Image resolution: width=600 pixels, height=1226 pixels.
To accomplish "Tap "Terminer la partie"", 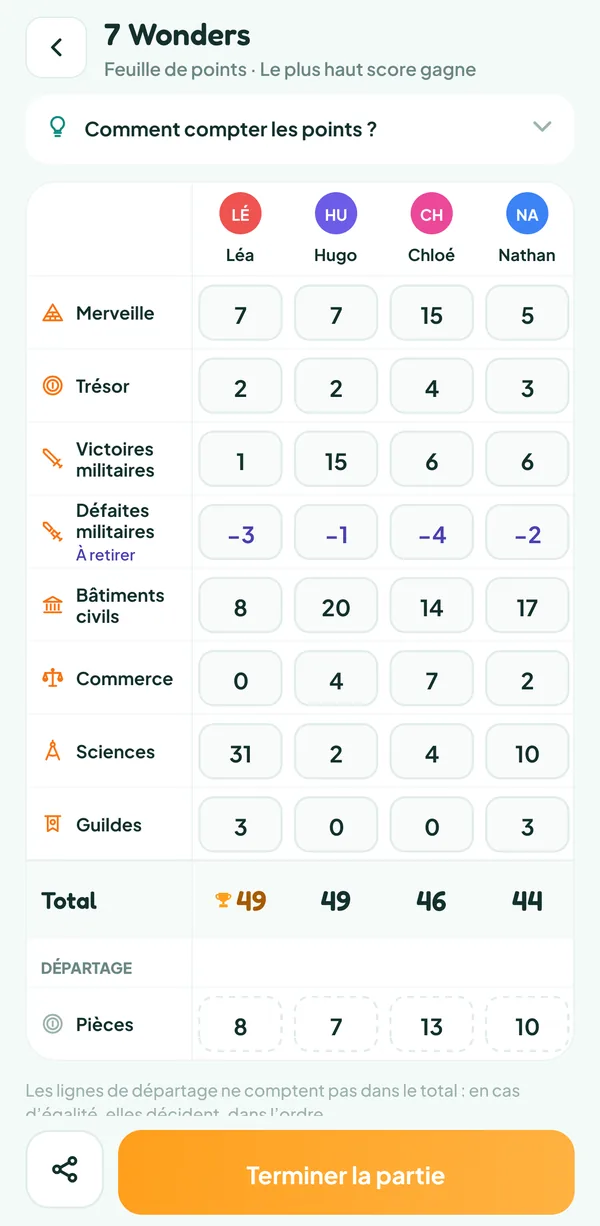I will 346,1172.
